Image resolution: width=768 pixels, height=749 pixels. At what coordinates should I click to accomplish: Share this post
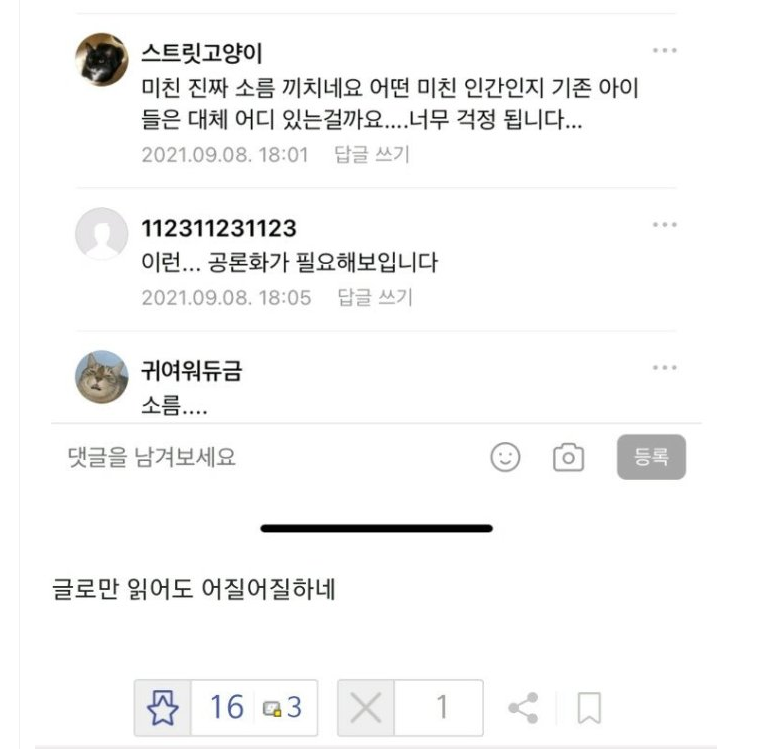(523, 709)
